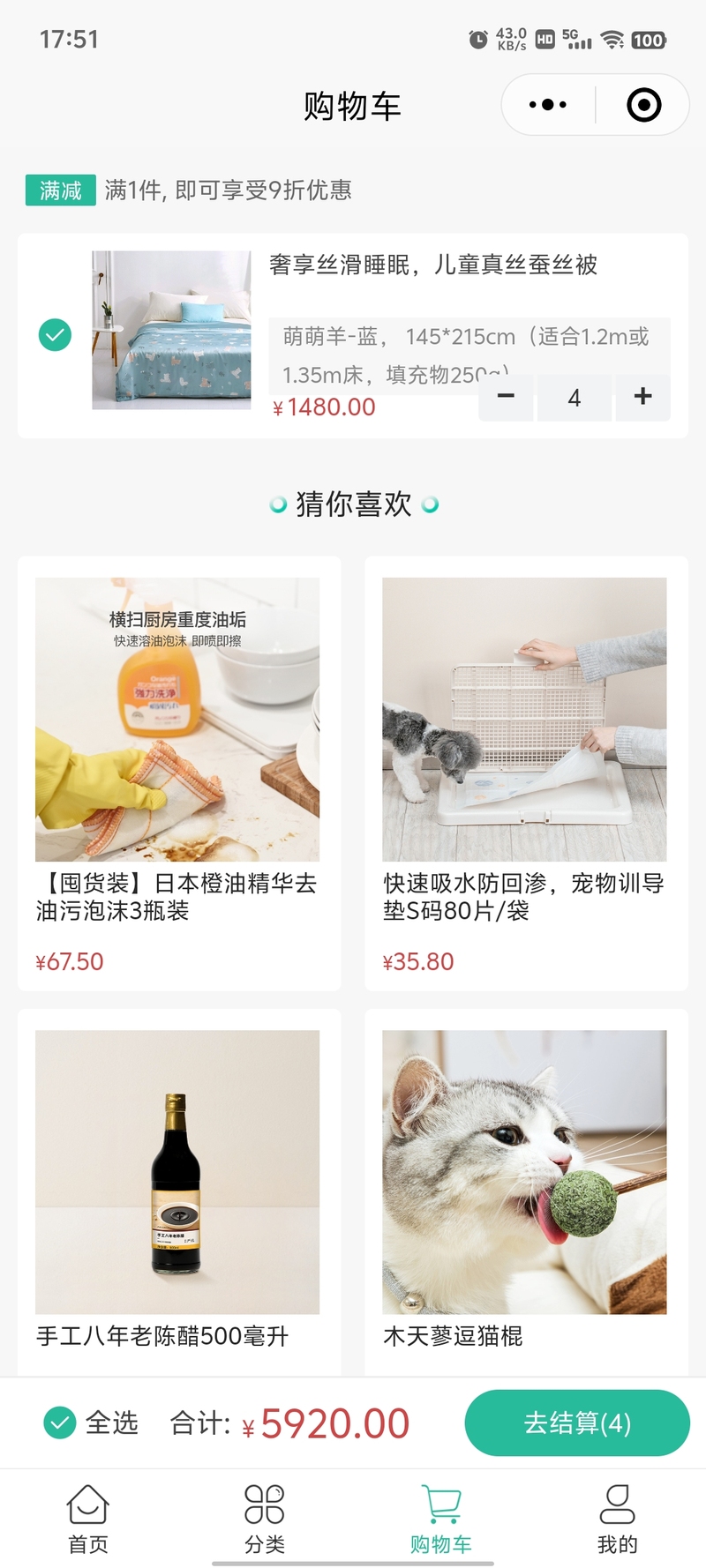Select the 购物车 tab
Viewport: 706px width, 1568px height.
(441, 1517)
